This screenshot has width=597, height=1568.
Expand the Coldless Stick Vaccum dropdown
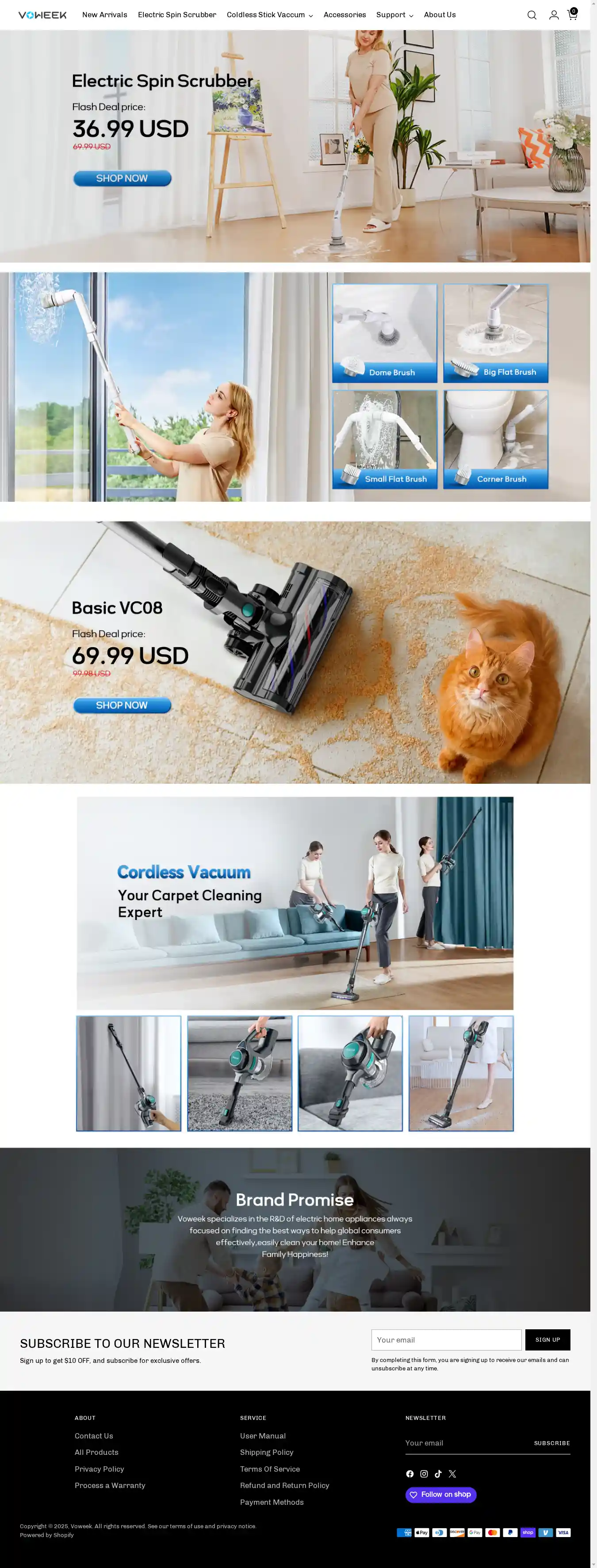[269, 15]
